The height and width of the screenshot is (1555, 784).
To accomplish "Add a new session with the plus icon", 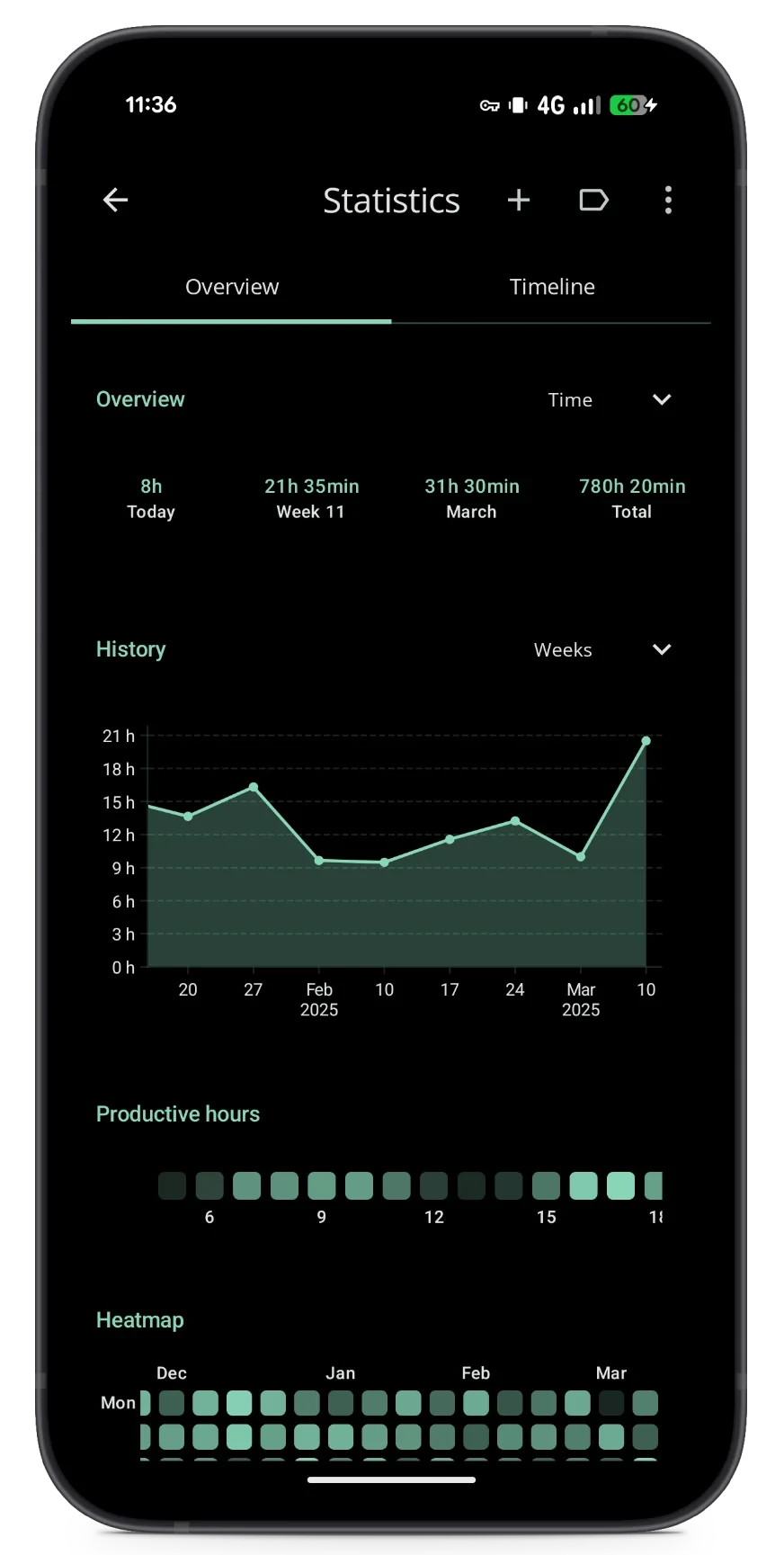I will pos(519,200).
